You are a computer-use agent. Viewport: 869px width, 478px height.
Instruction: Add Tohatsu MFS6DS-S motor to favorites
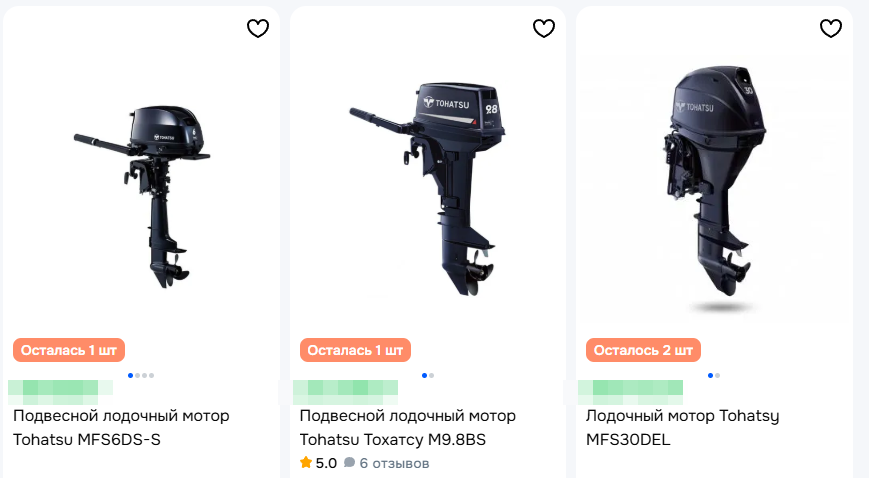click(258, 28)
